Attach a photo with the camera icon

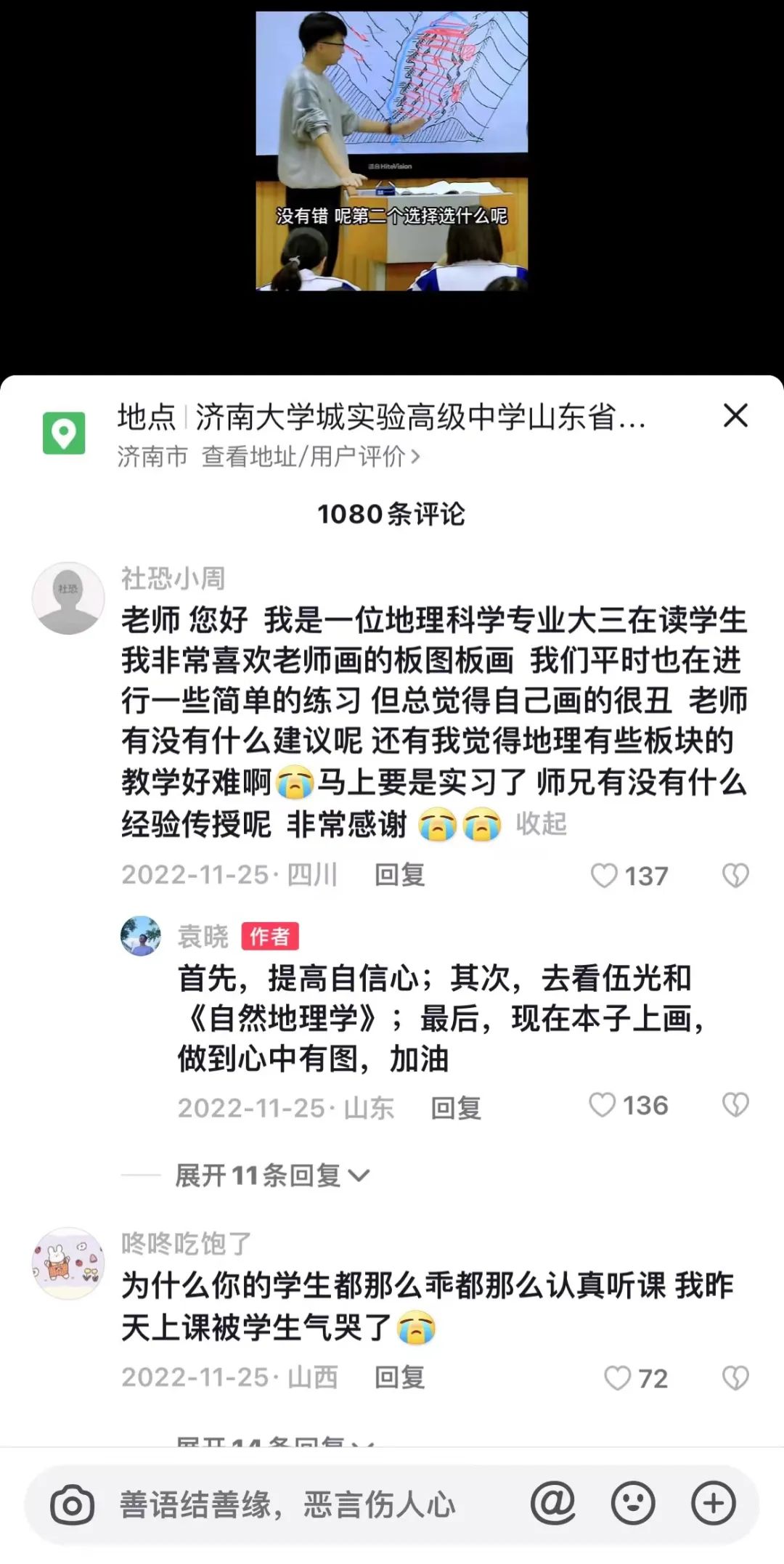tap(72, 1505)
